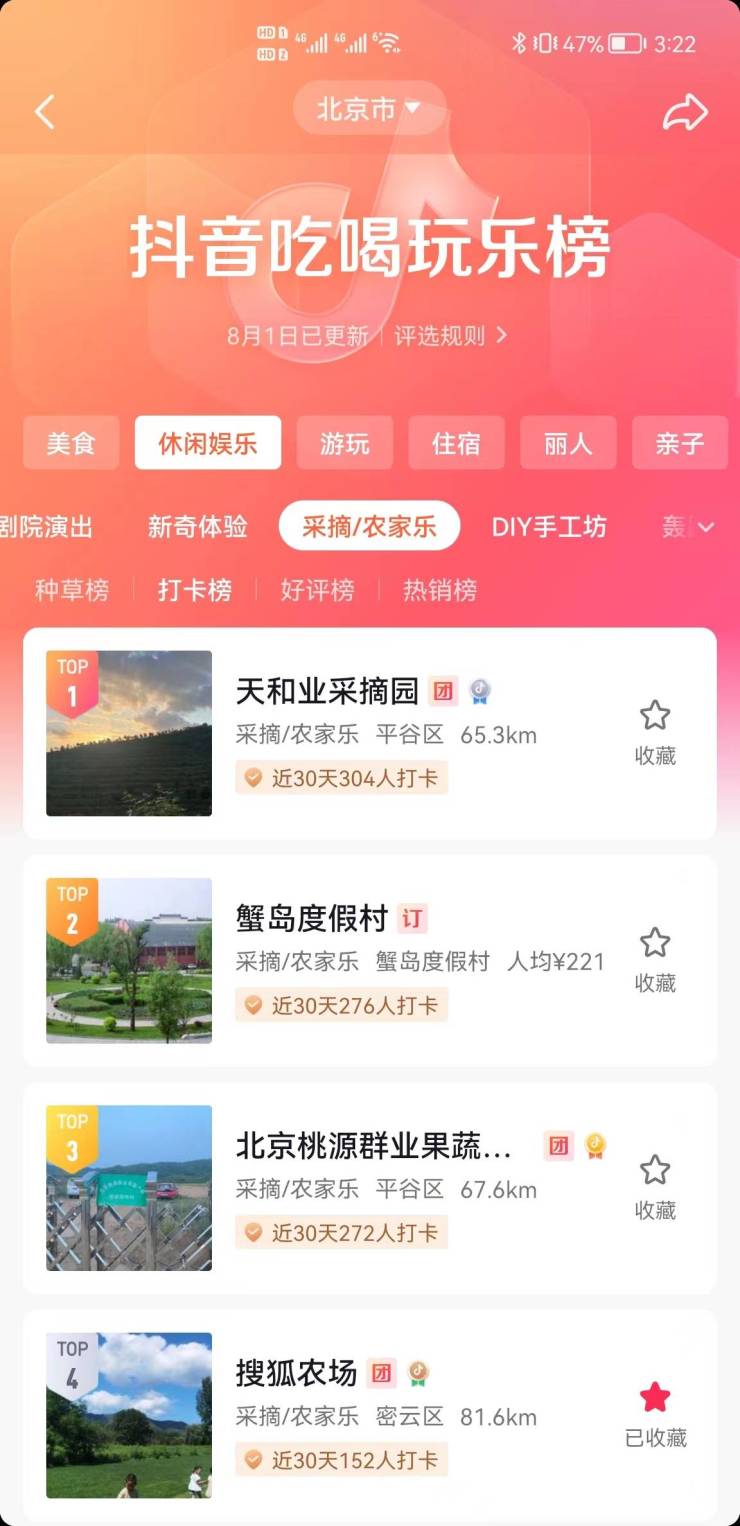Screen dimensions: 740x1526
Task: Select the 住宿 category tab
Action: [457, 443]
